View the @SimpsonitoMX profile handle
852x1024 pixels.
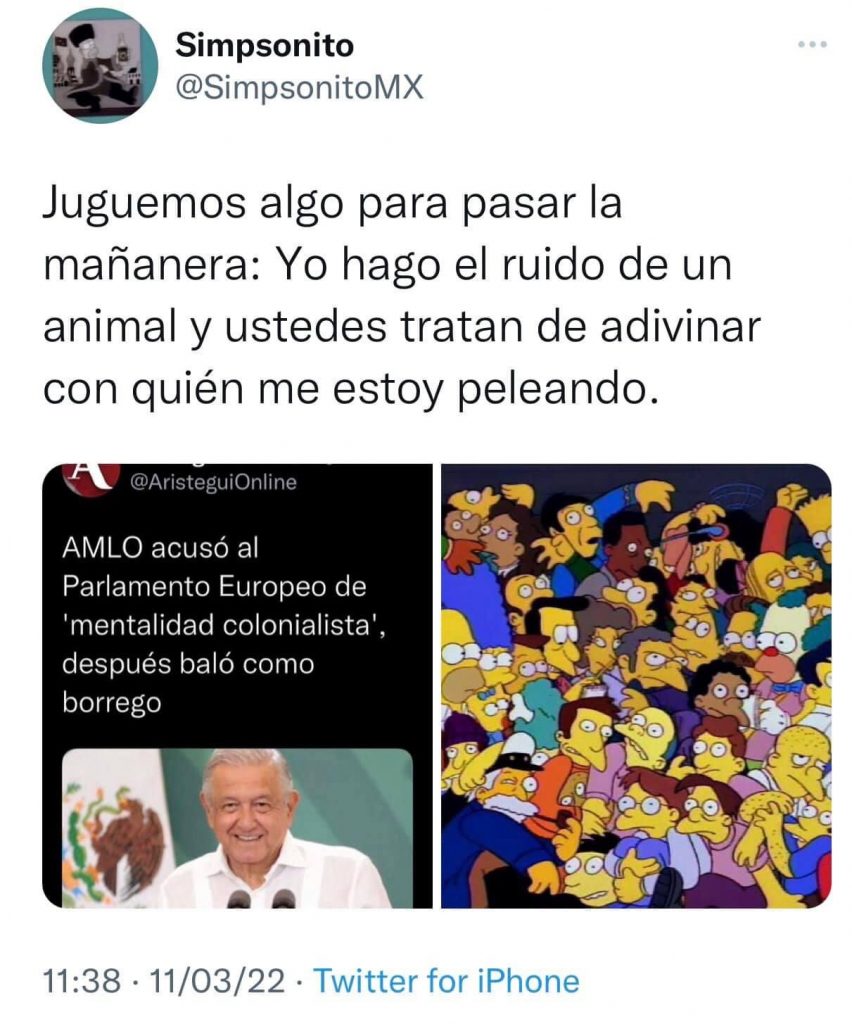click(299, 88)
